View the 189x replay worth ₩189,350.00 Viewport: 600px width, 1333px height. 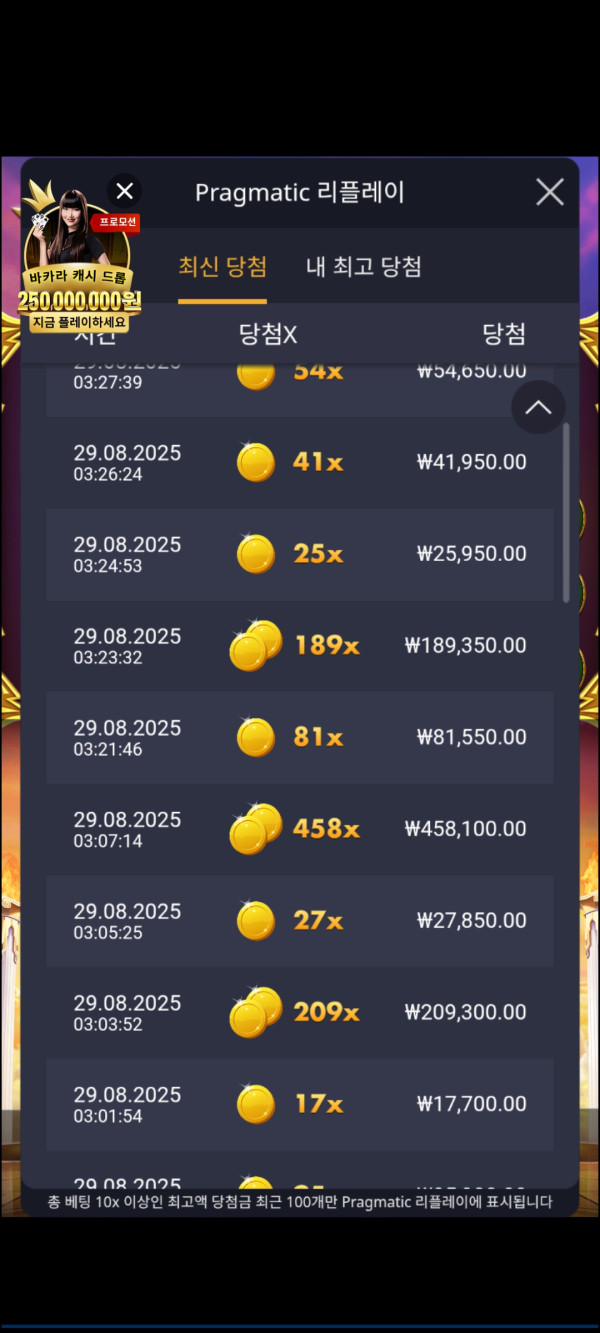point(300,646)
